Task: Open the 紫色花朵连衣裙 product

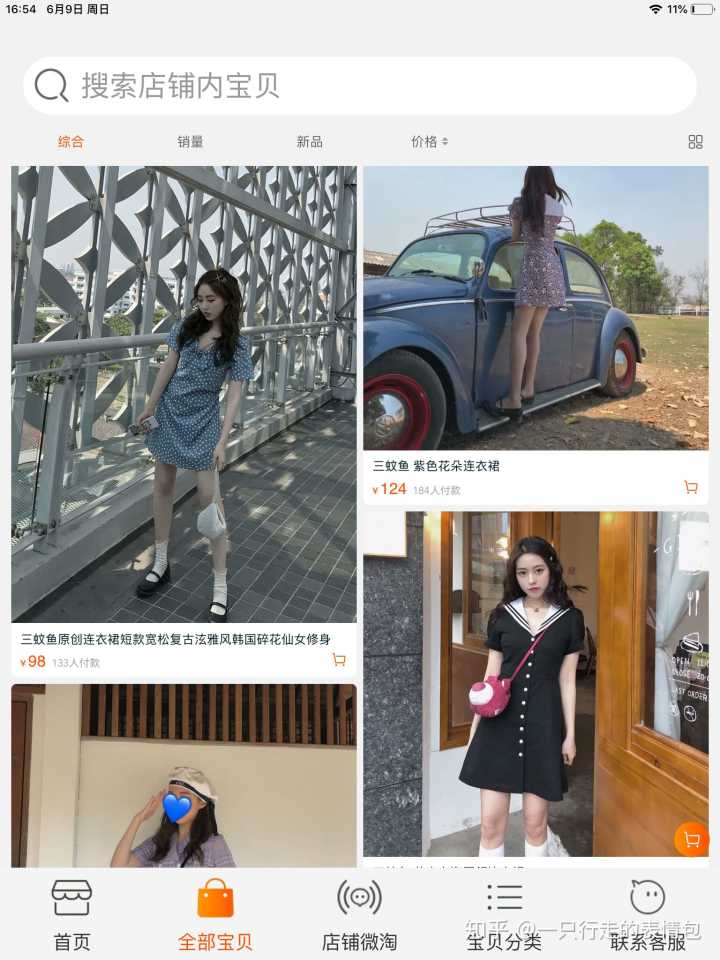Action: pyautogui.click(x=535, y=308)
